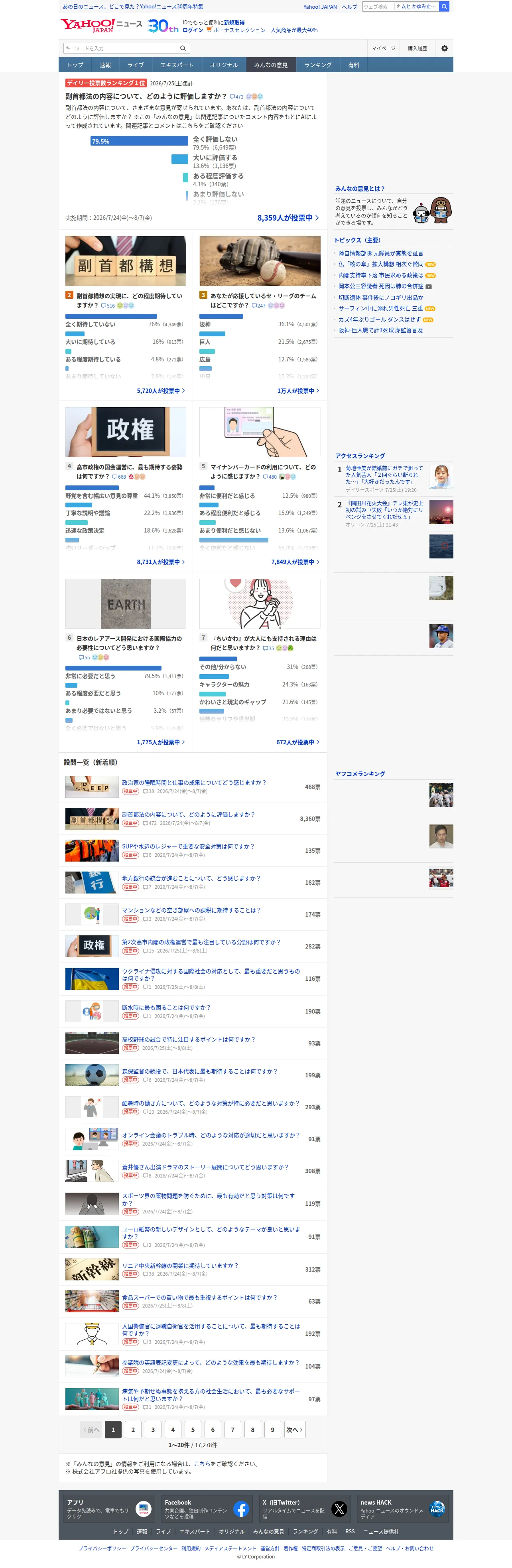Viewport: 512px width, 1568px height.
Task: Open the Facebook footer card
Action: [x=207, y=1509]
